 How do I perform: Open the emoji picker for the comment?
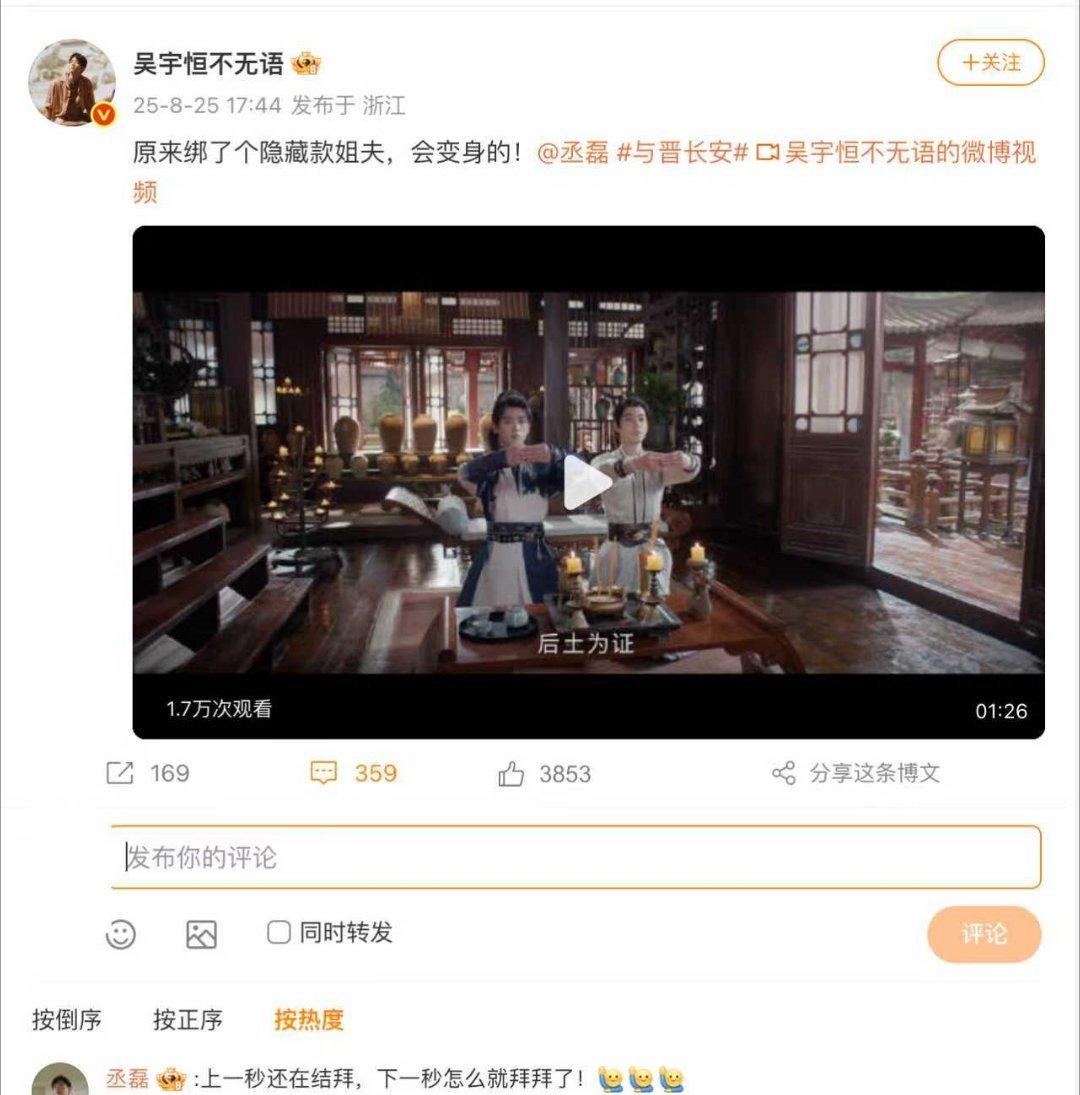121,934
